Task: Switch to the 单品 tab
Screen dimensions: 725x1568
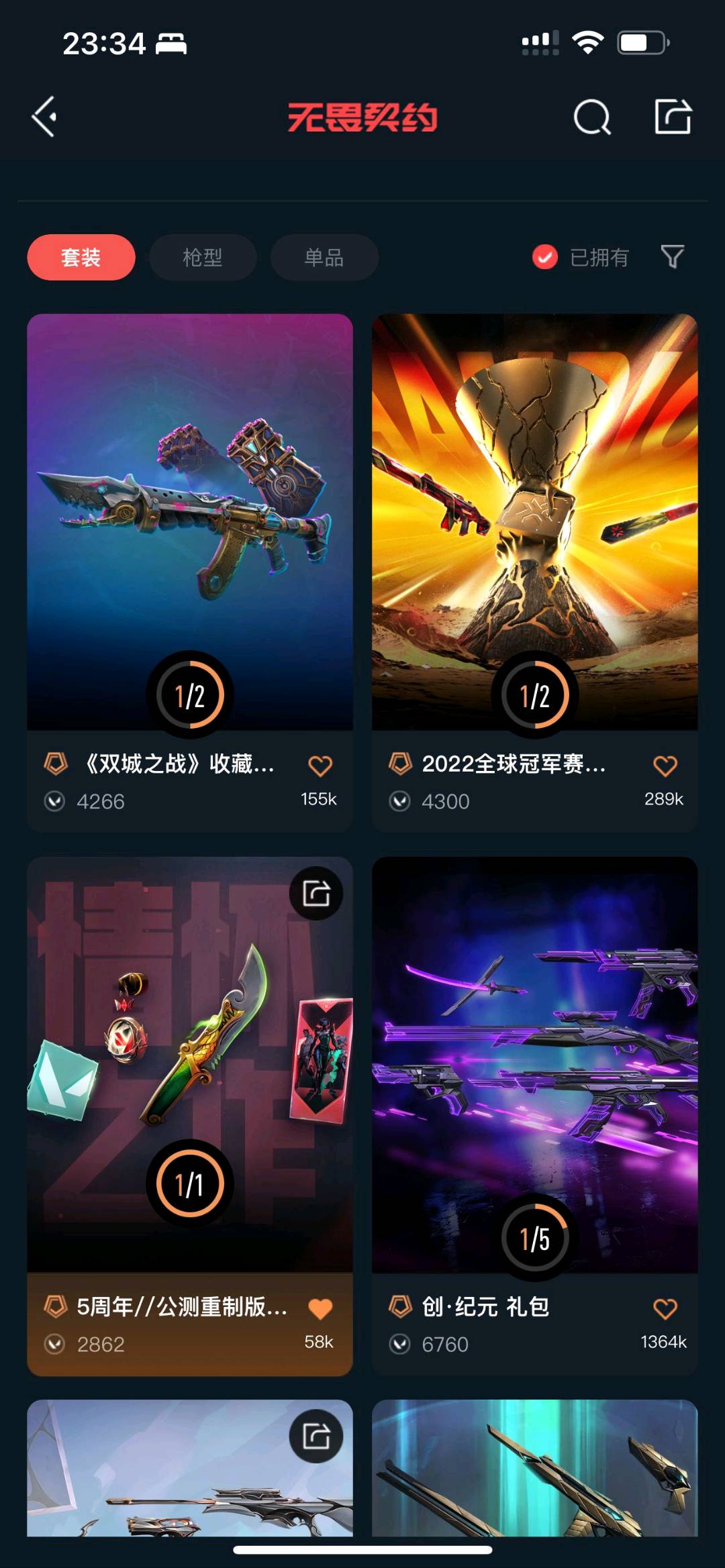Action: (x=324, y=257)
